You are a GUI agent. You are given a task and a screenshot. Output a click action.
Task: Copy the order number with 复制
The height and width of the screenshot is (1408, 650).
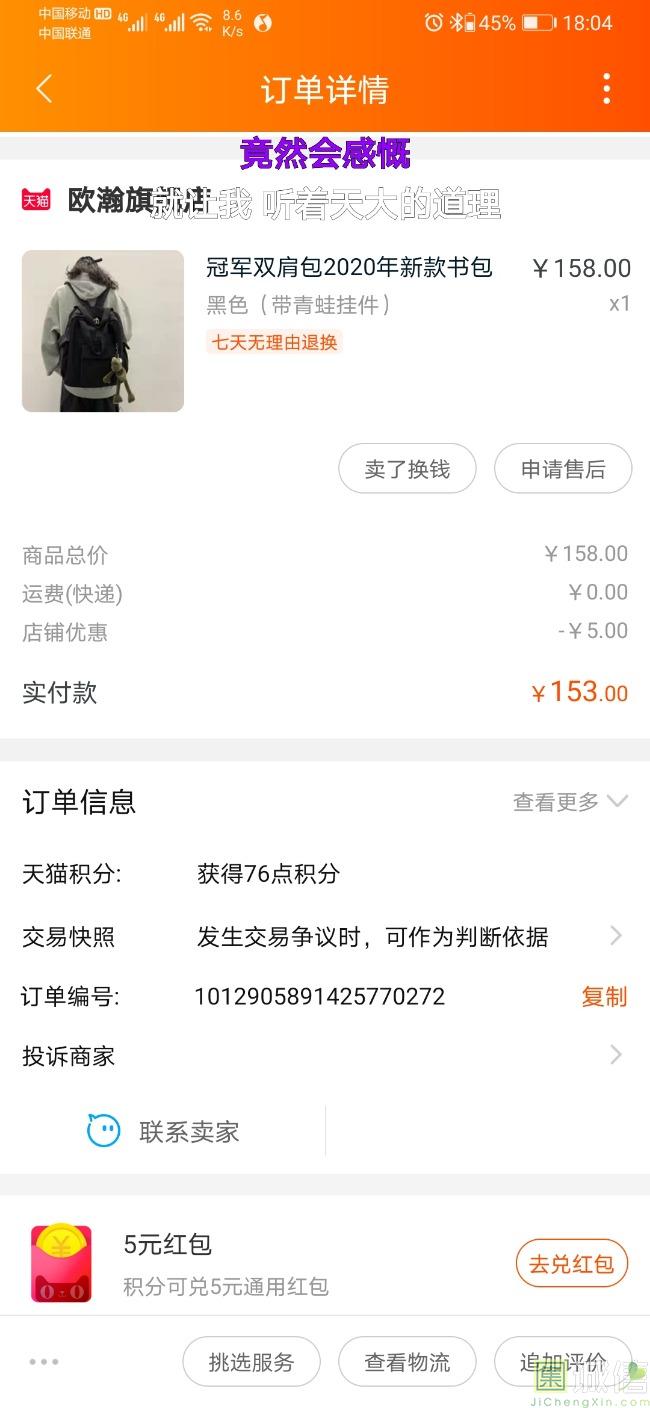point(604,996)
